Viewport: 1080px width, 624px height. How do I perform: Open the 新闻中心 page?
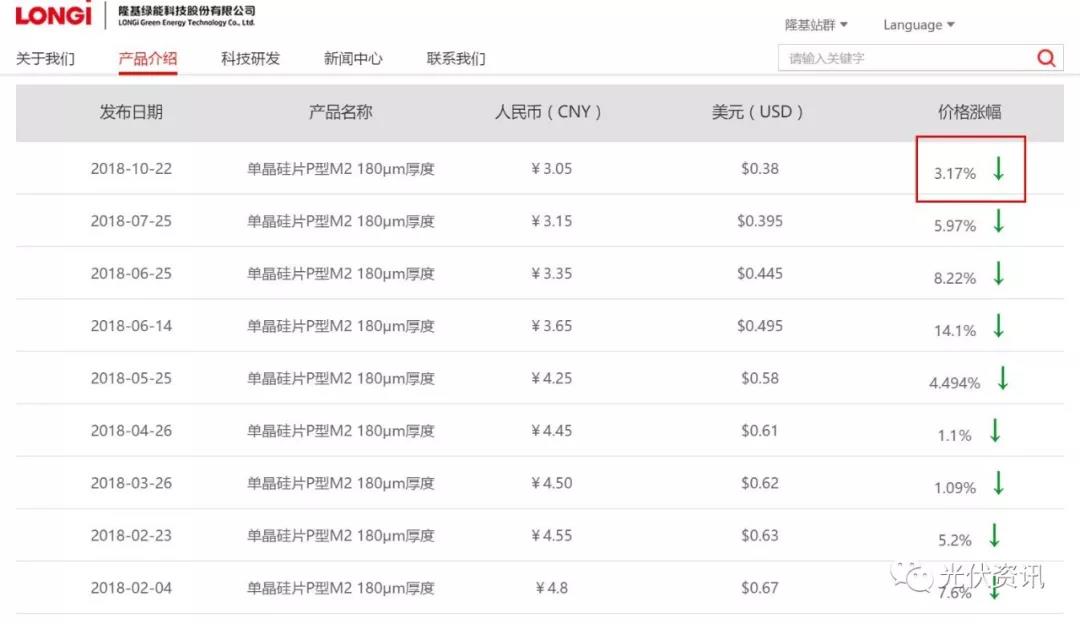point(353,59)
